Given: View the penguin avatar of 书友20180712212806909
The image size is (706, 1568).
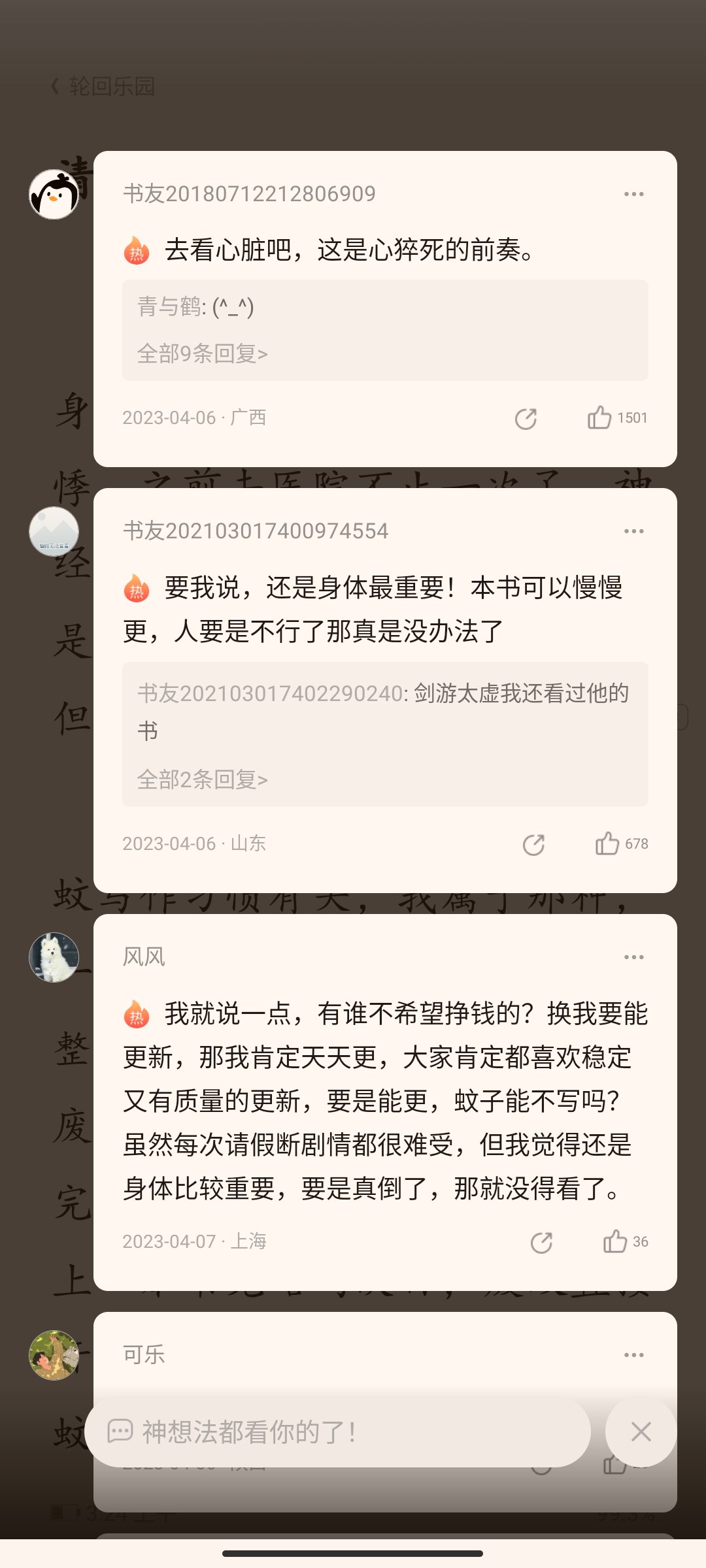Looking at the screenshot, I should click(54, 194).
